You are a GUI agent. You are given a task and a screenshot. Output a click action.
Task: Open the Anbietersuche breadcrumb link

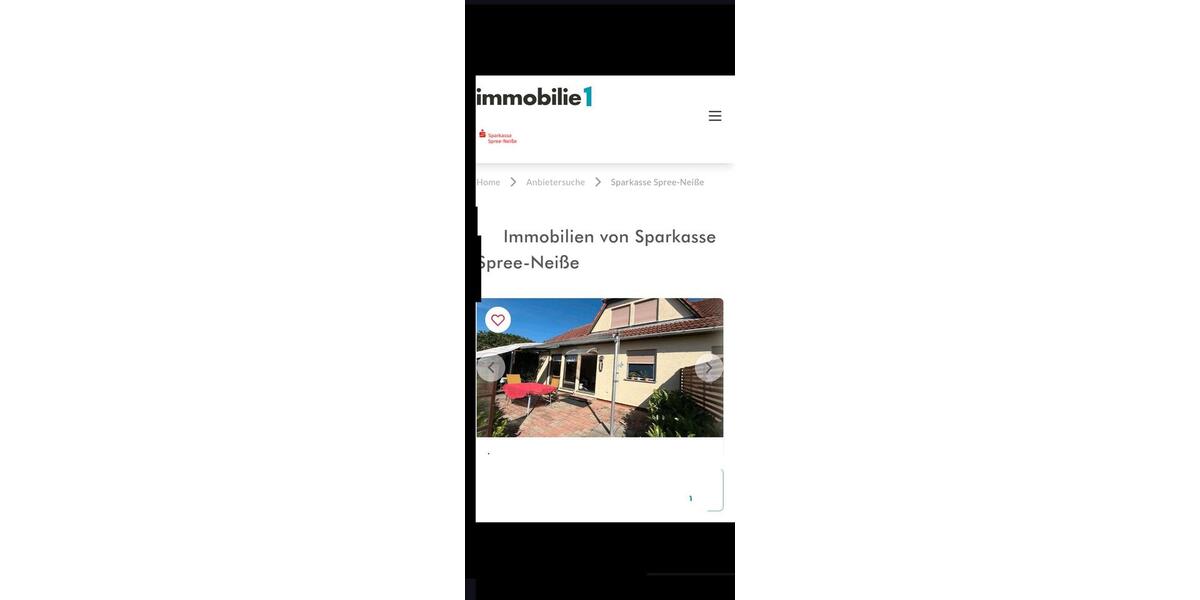tap(555, 182)
